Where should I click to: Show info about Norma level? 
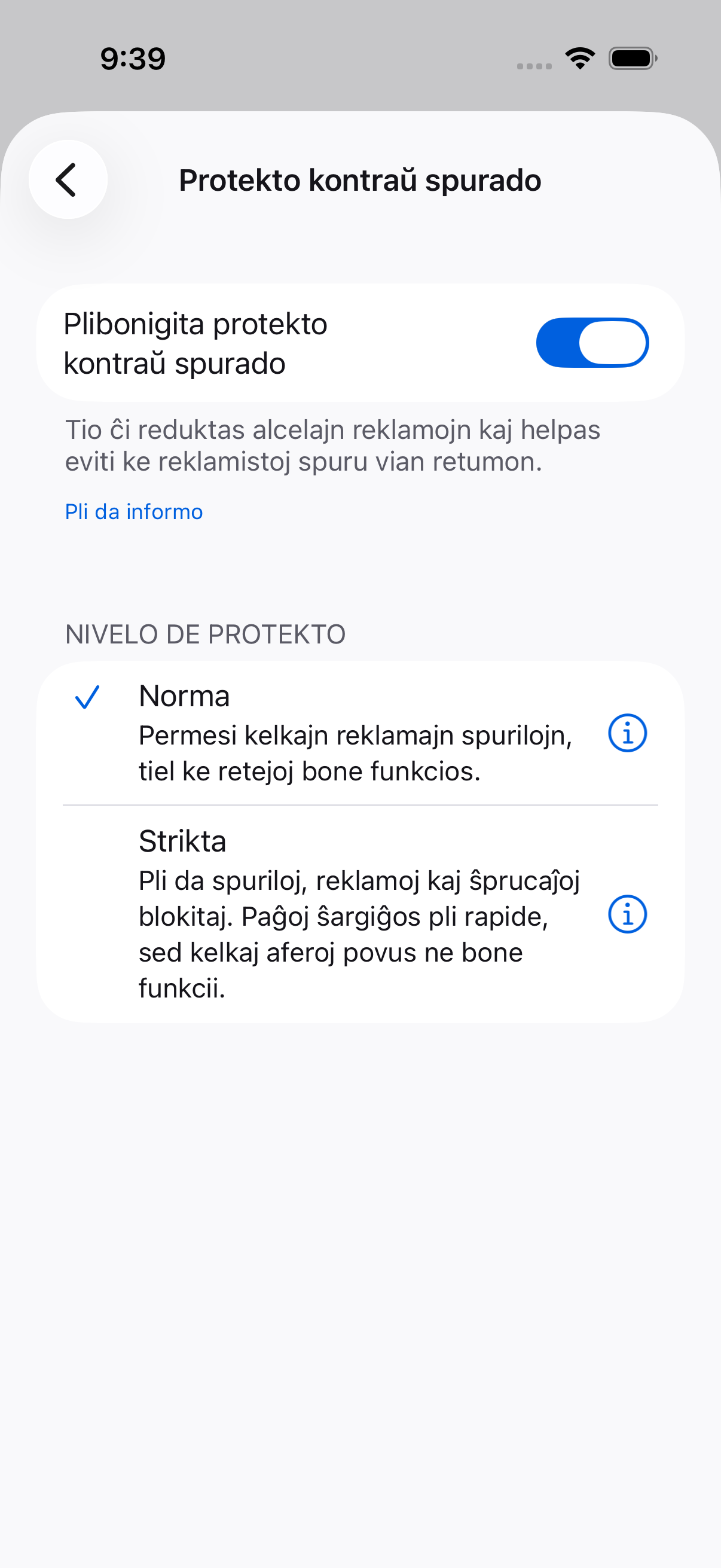tap(627, 733)
